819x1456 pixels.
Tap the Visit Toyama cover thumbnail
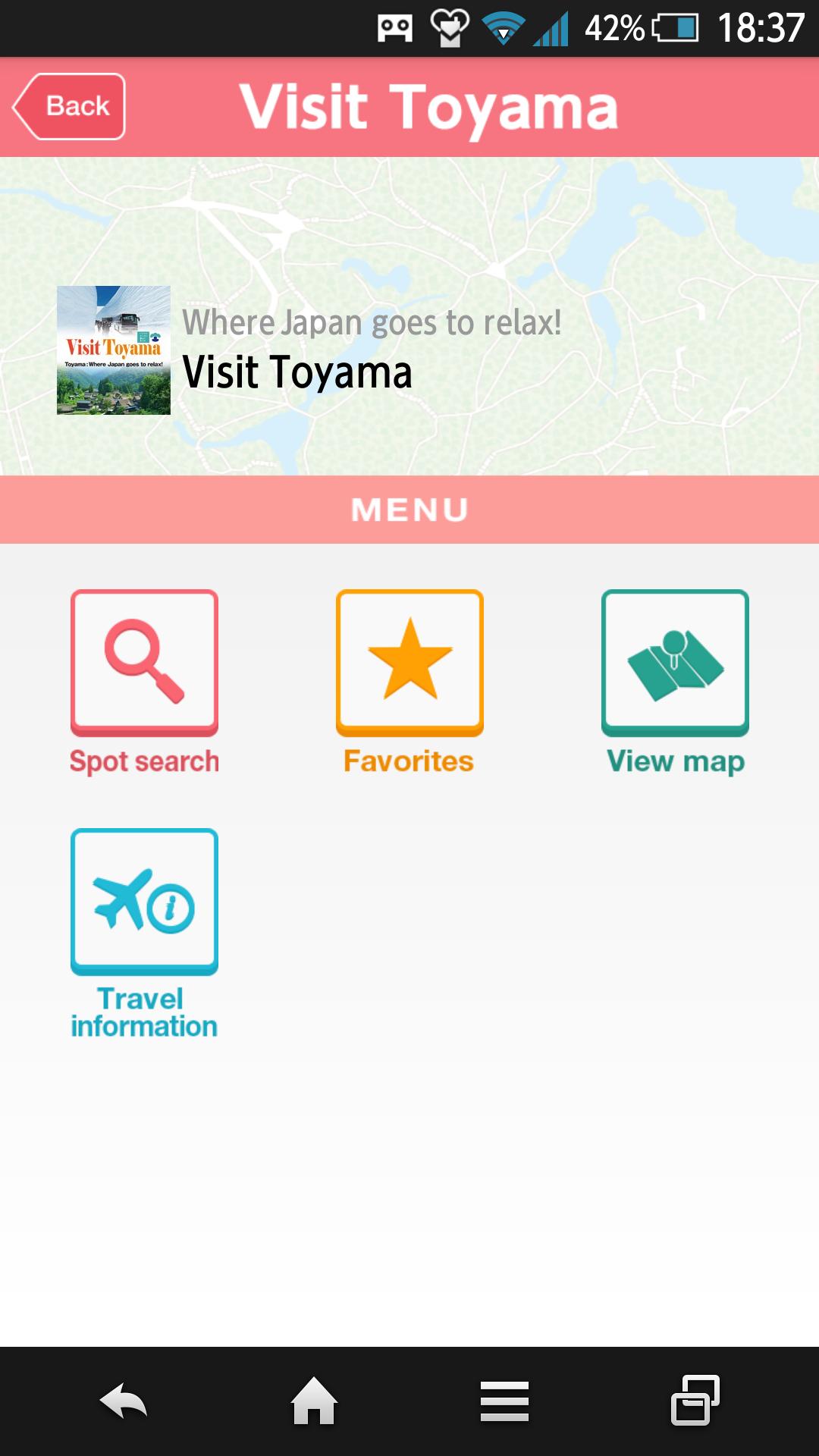(114, 350)
